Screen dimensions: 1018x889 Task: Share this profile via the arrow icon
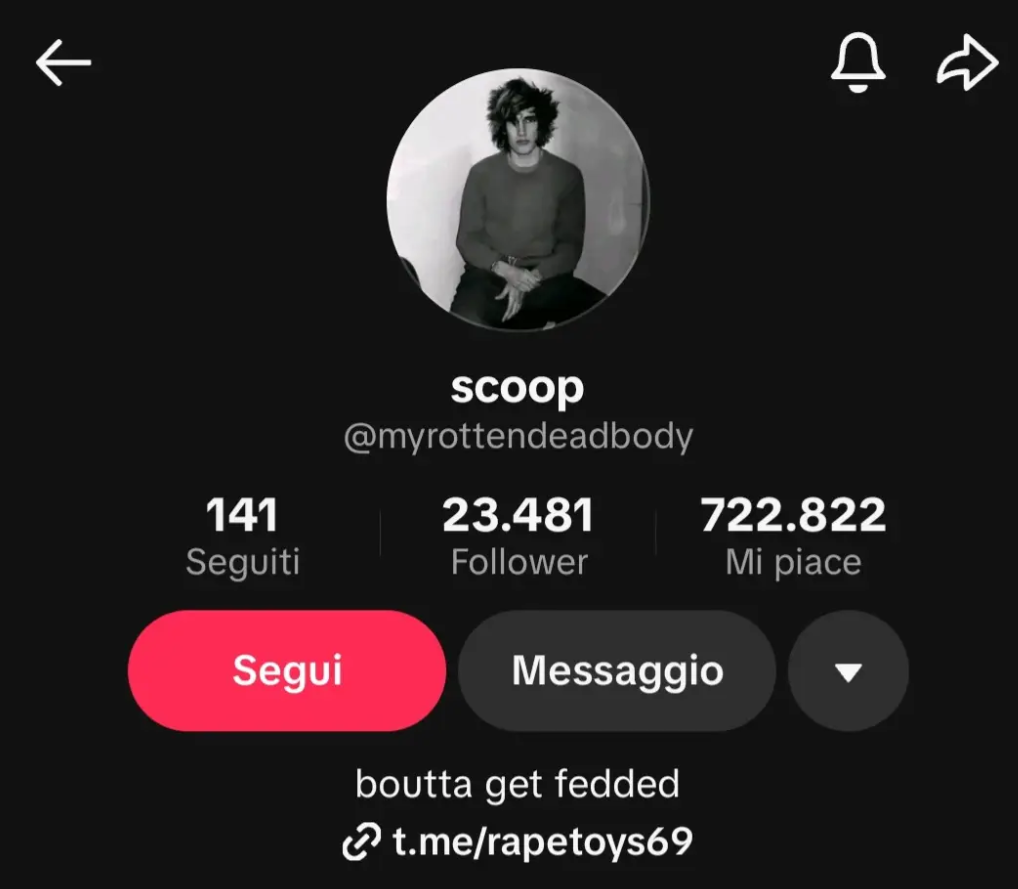click(967, 64)
